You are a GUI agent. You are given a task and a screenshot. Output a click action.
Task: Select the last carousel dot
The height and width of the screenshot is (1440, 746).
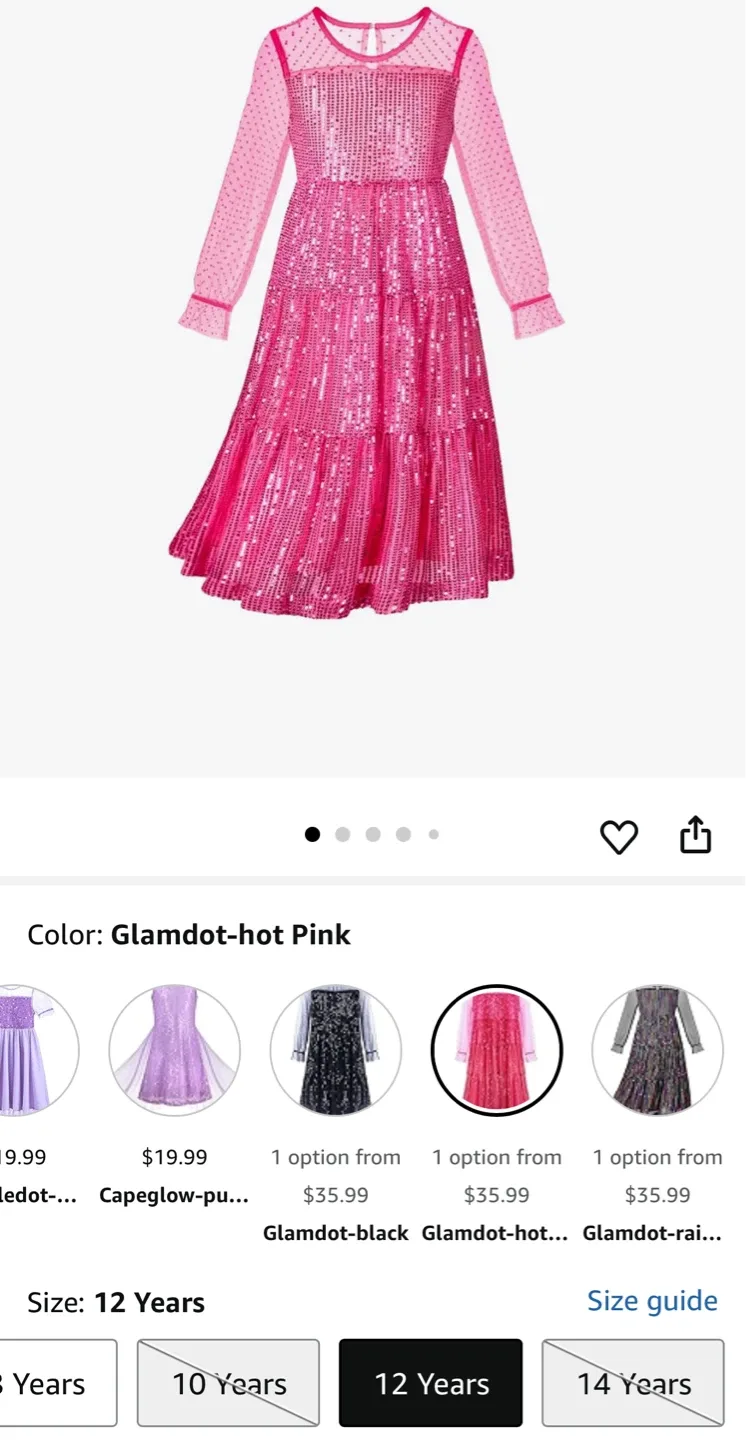pos(433,833)
